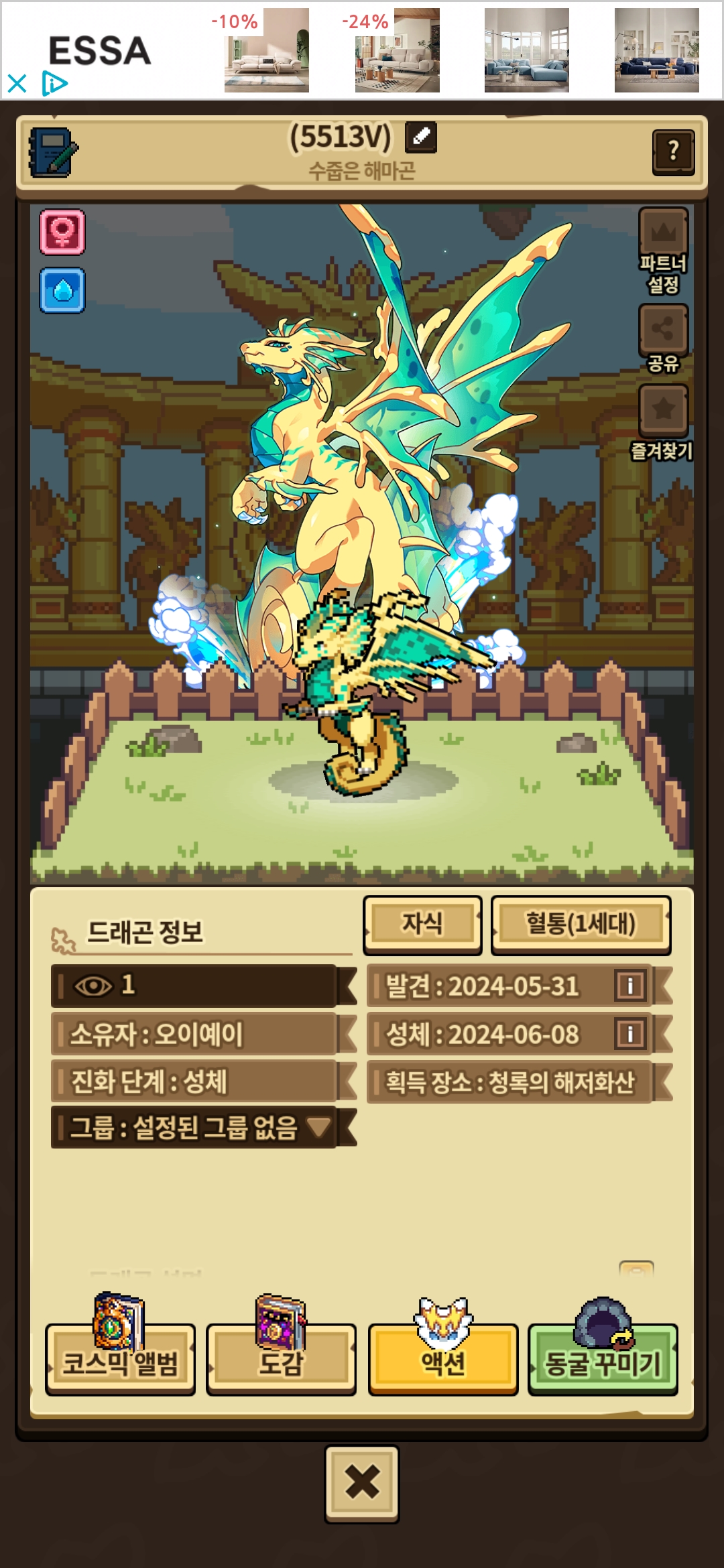This screenshot has height=1568, width=724.
Task: Add dragon to favorites (즐겨찾기)
Action: point(664,422)
